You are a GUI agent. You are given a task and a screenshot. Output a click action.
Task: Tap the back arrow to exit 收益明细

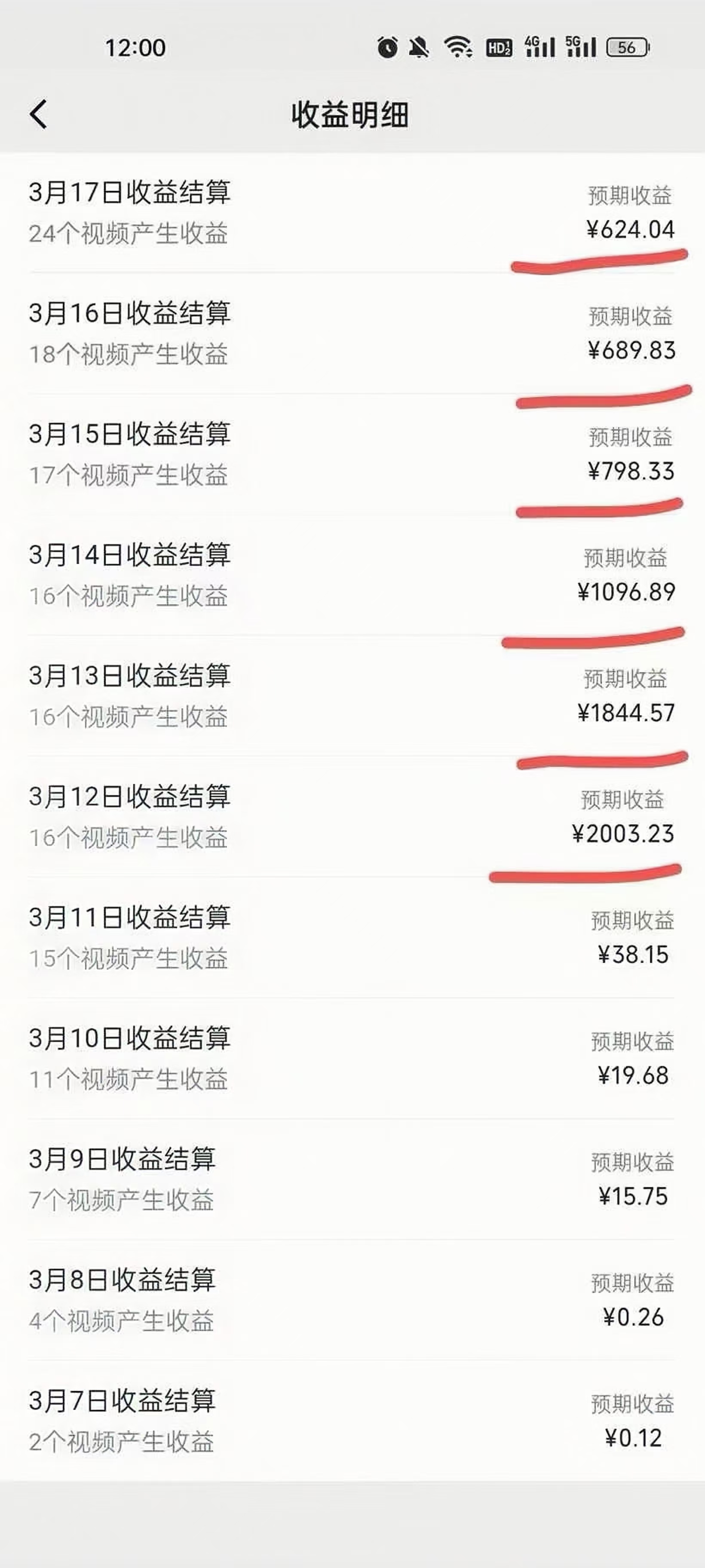(38, 114)
